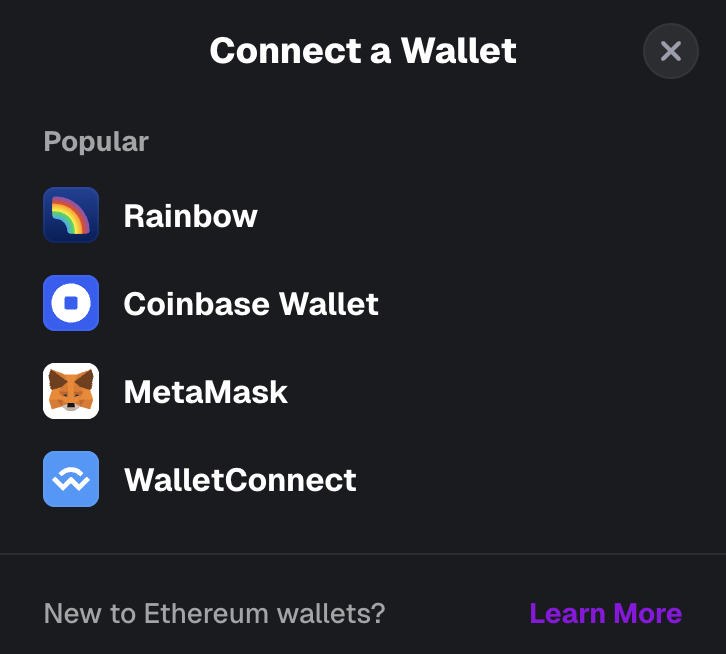This screenshot has height=654, width=726.
Task: Open the Learn More link
Action: pyautogui.click(x=605, y=613)
